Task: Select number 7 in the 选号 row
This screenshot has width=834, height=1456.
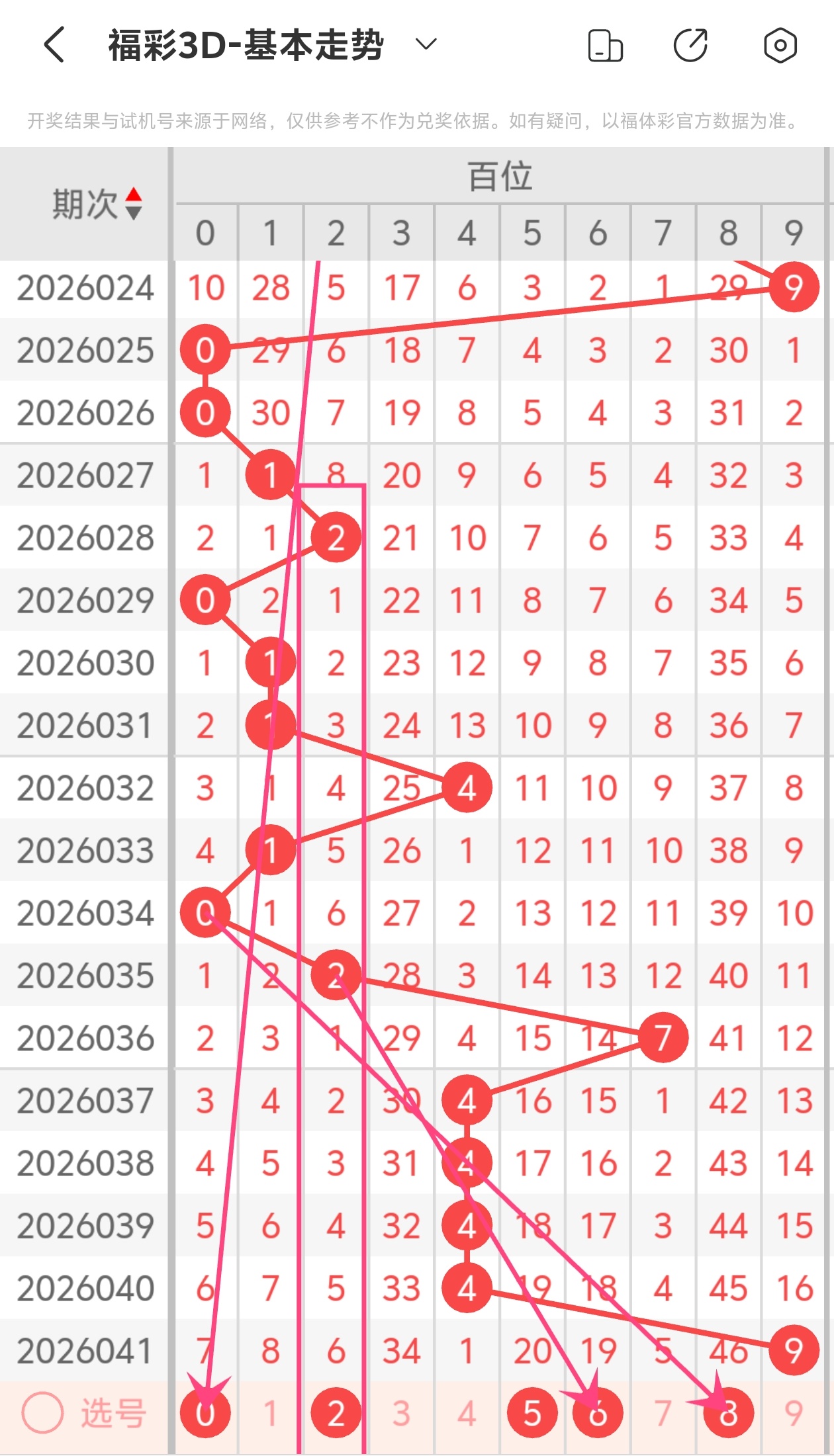Action: tap(663, 1414)
